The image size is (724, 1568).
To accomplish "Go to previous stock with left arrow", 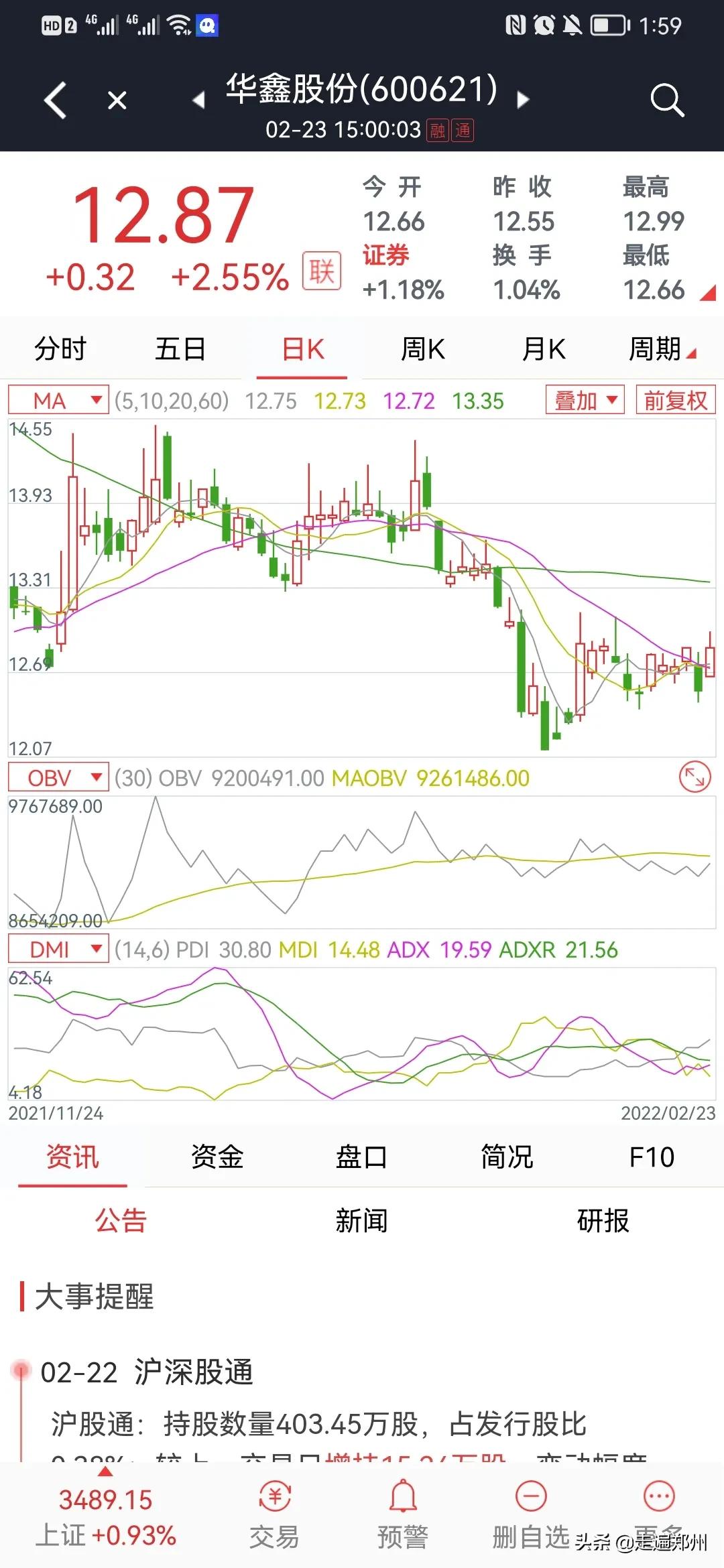I will [x=198, y=101].
